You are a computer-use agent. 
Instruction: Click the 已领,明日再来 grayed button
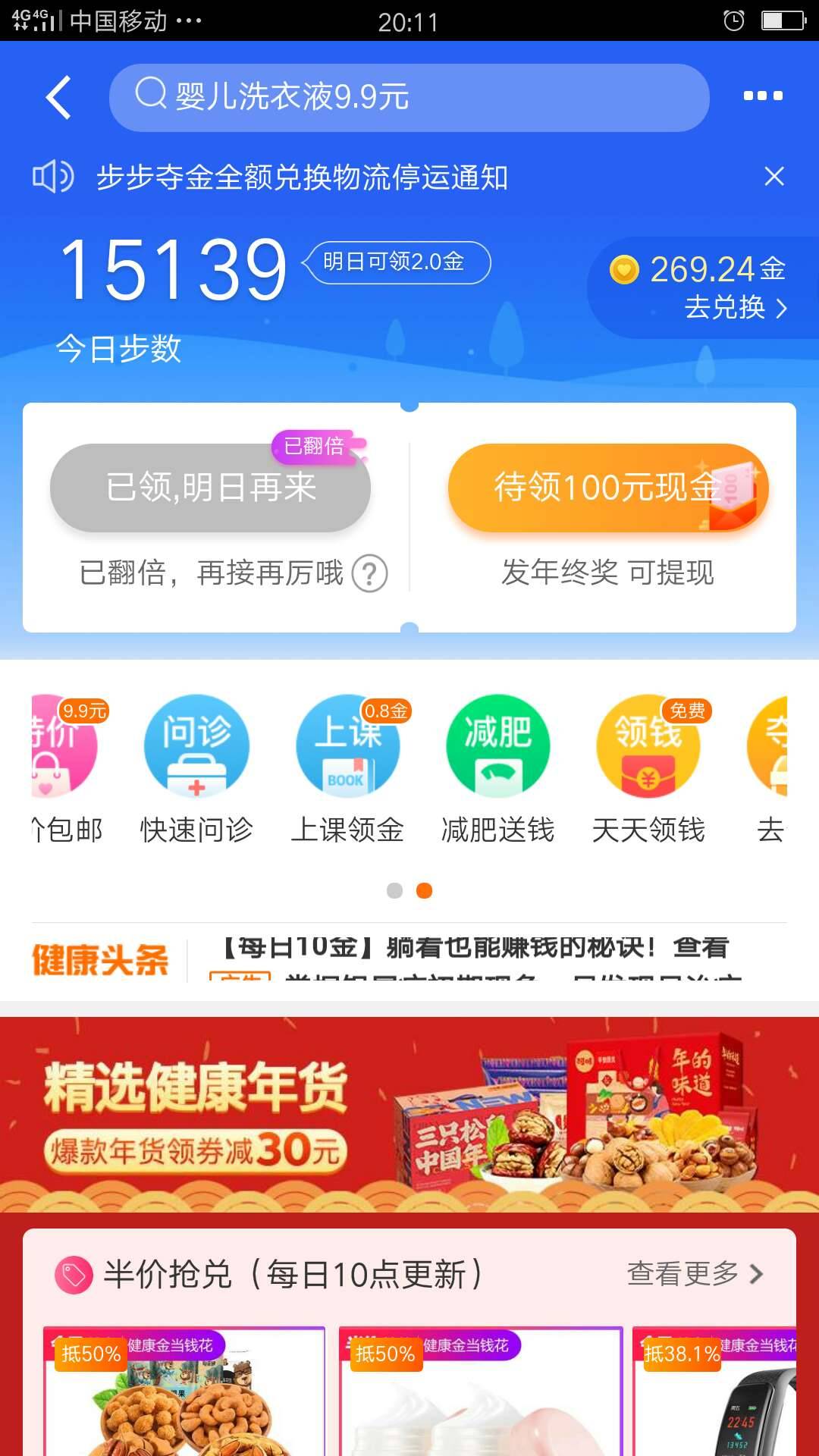point(211,488)
